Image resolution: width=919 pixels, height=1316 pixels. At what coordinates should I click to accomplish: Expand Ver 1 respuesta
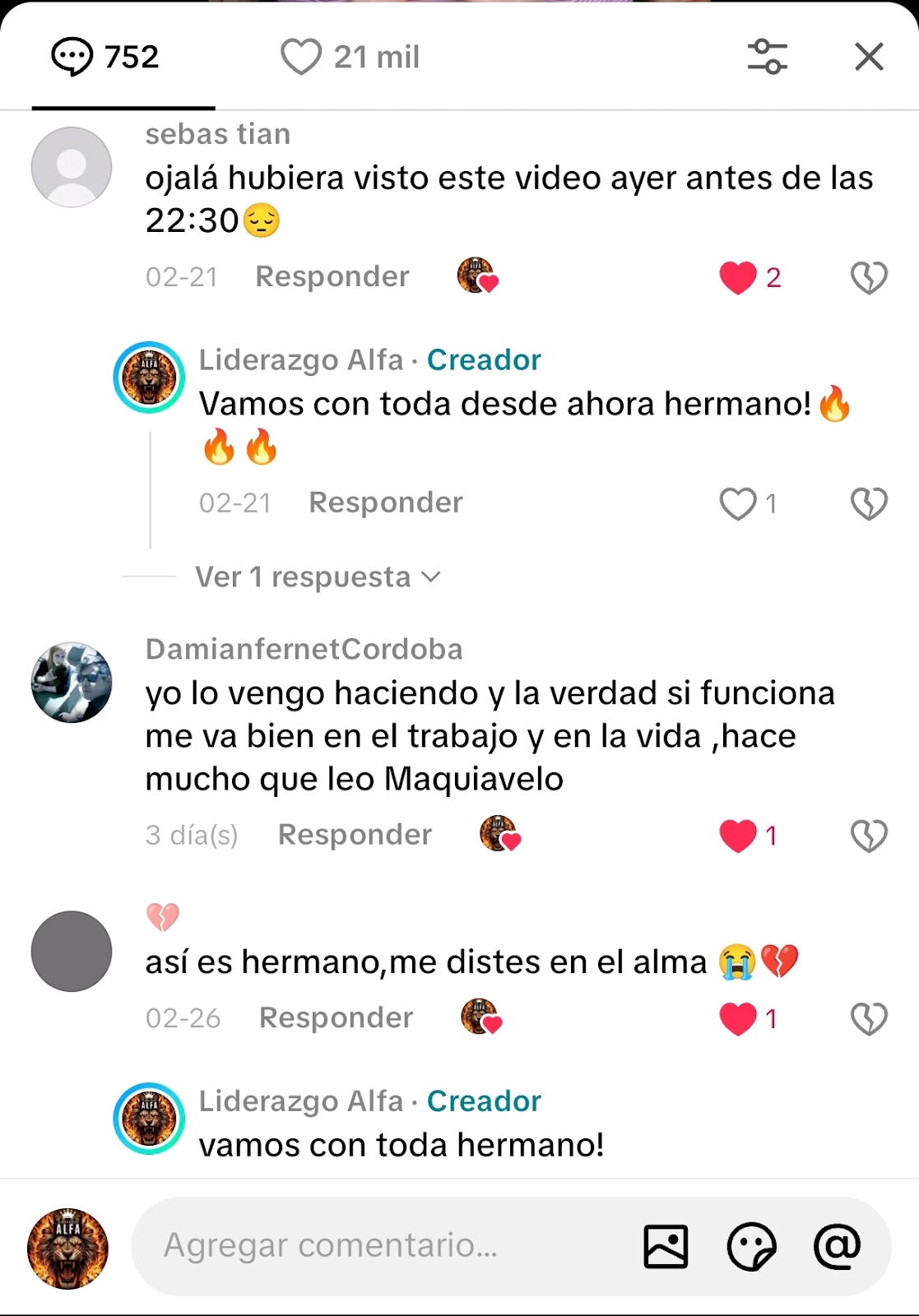pyautogui.click(x=318, y=577)
